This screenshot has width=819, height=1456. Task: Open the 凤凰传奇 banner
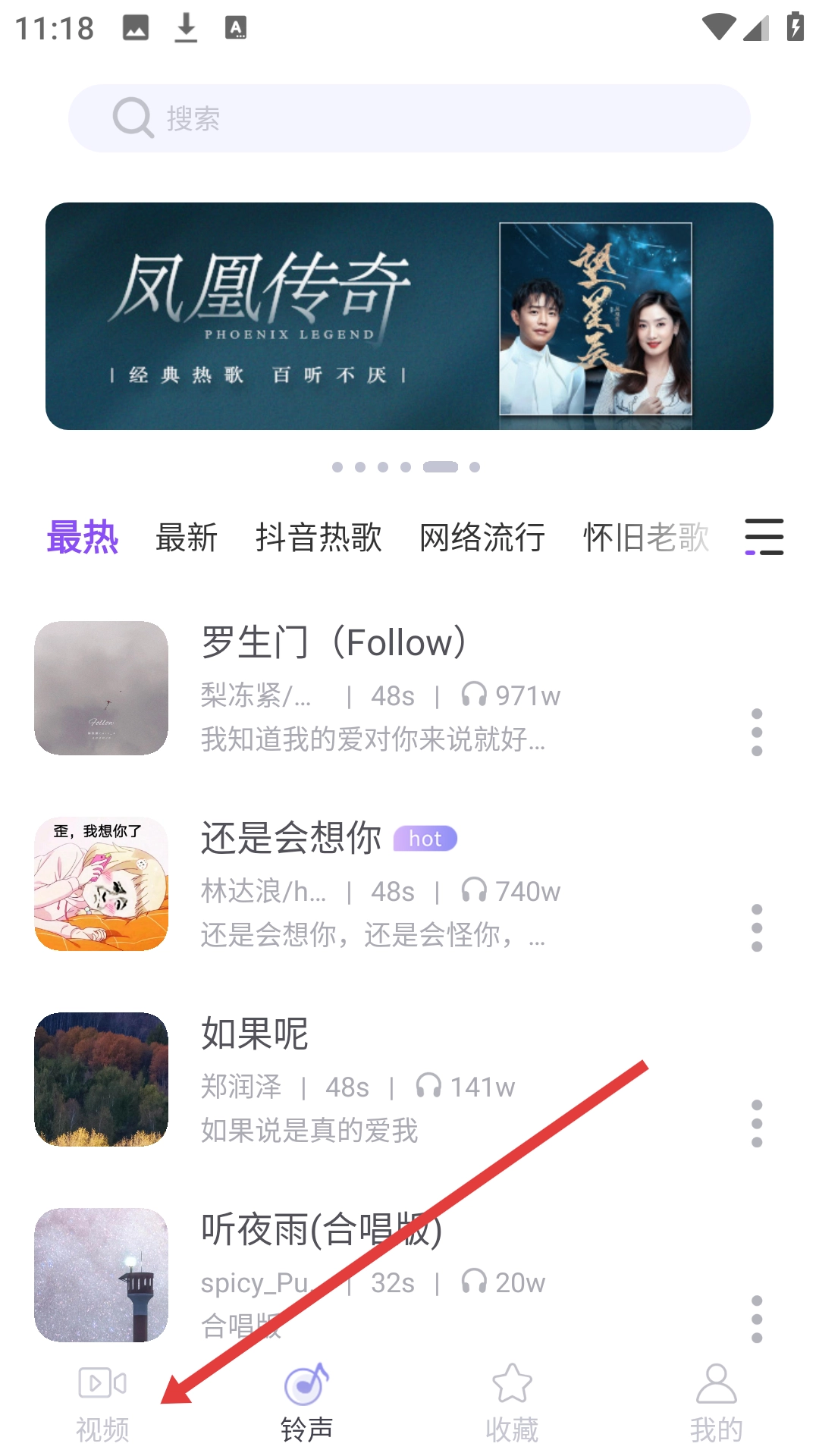[x=409, y=315]
